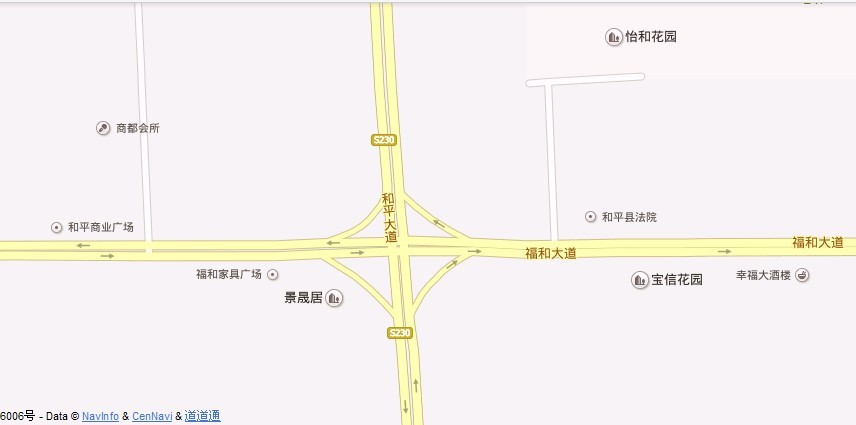Image resolution: width=856 pixels, height=425 pixels.
Task: Select the 和平县法院 marker
Action: coord(591,217)
